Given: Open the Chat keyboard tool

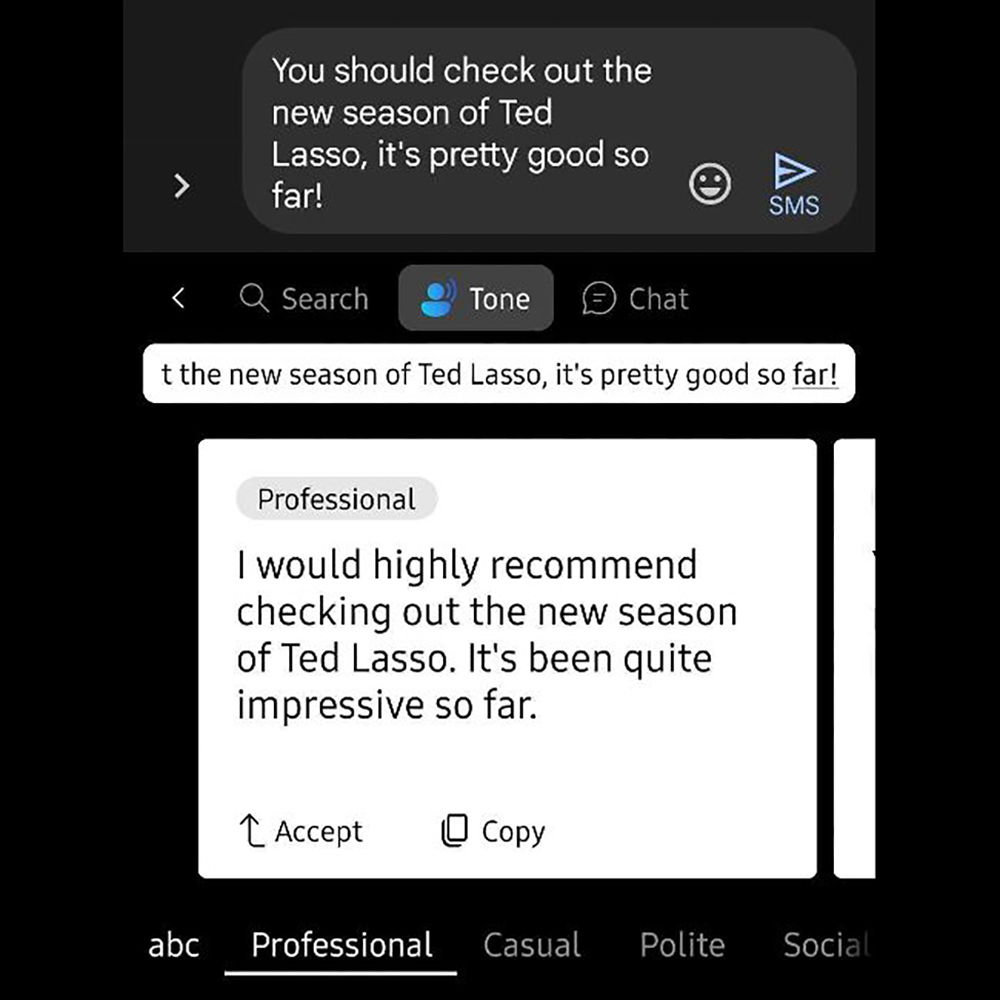Looking at the screenshot, I should [x=636, y=298].
